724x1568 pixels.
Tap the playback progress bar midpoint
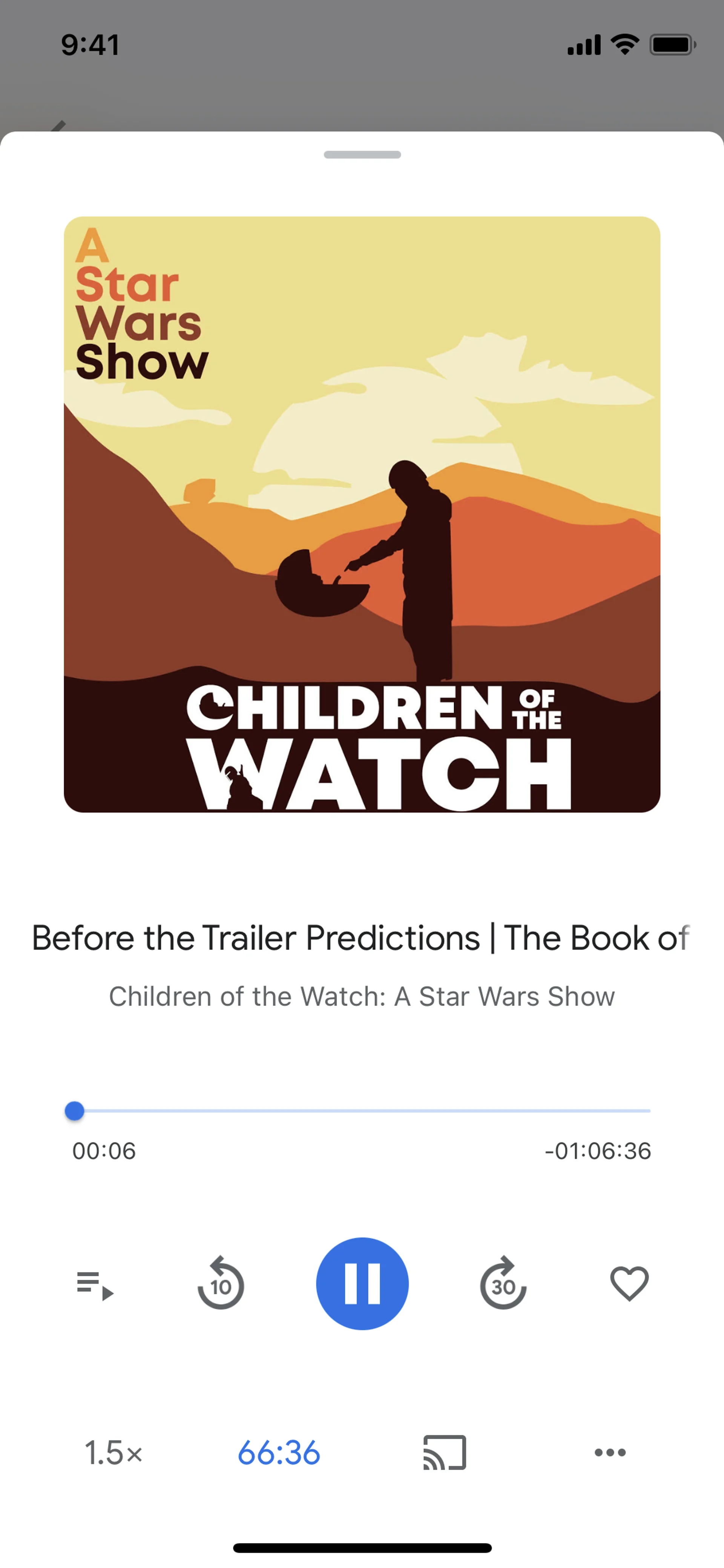click(x=362, y=1110)
